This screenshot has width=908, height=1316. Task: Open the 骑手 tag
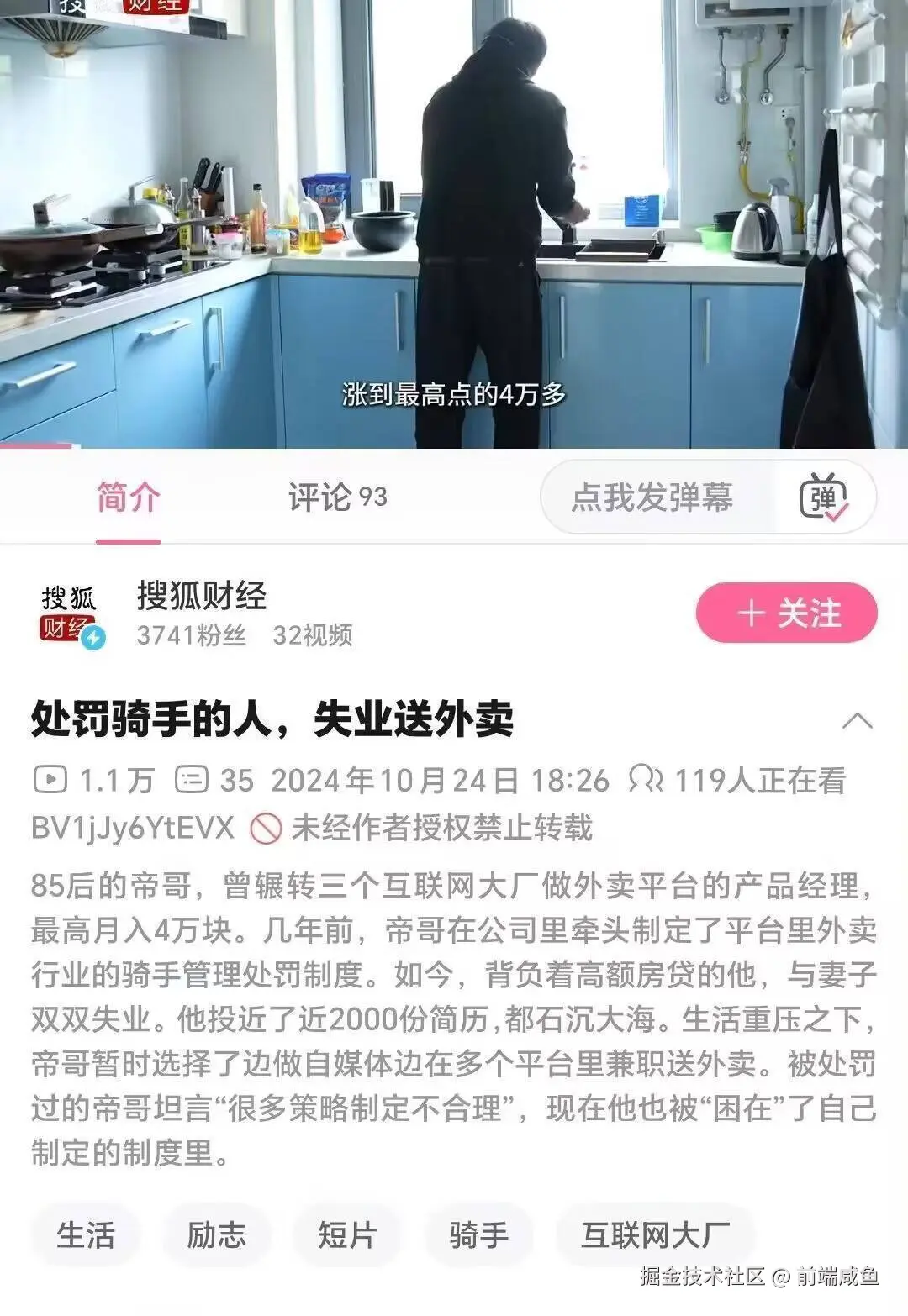point(478,1234)
